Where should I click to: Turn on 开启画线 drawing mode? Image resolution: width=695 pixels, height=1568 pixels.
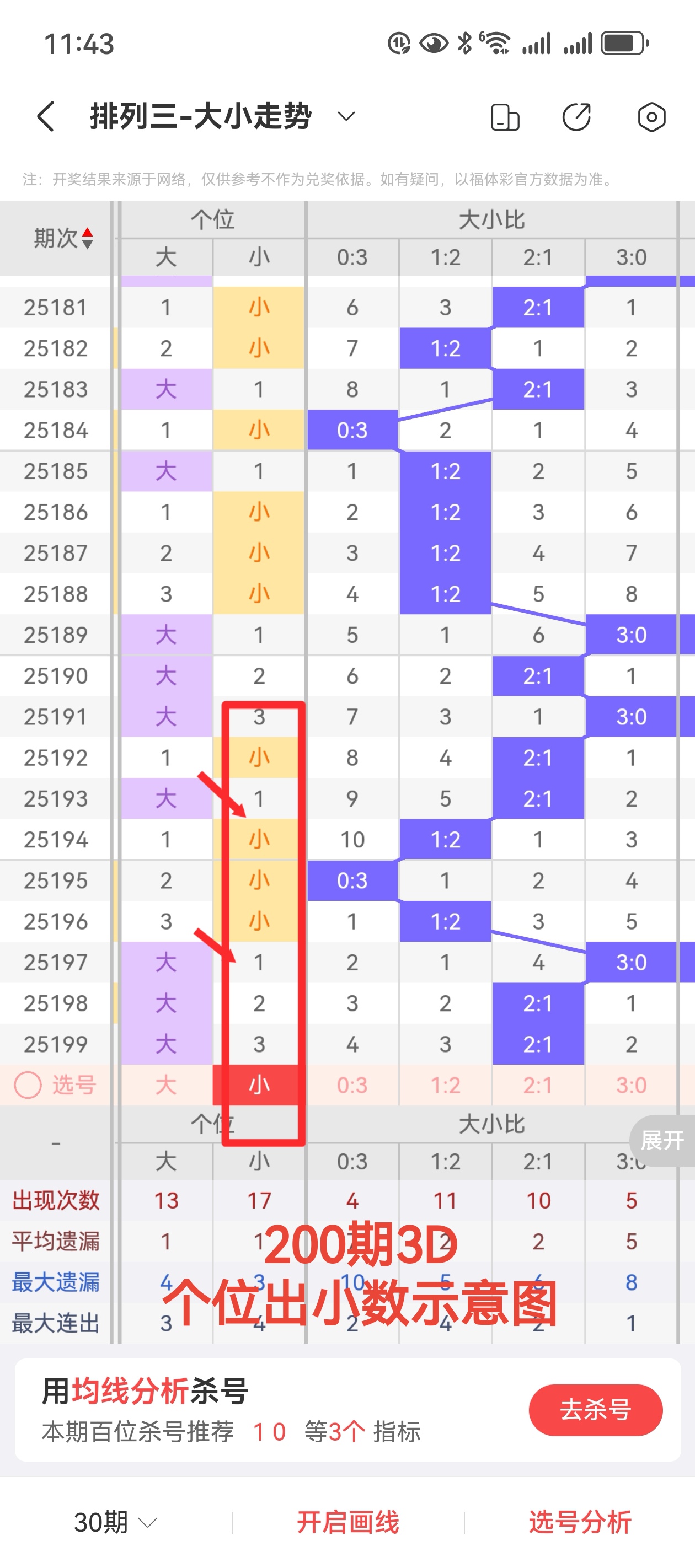click(x=348, y=1522)
